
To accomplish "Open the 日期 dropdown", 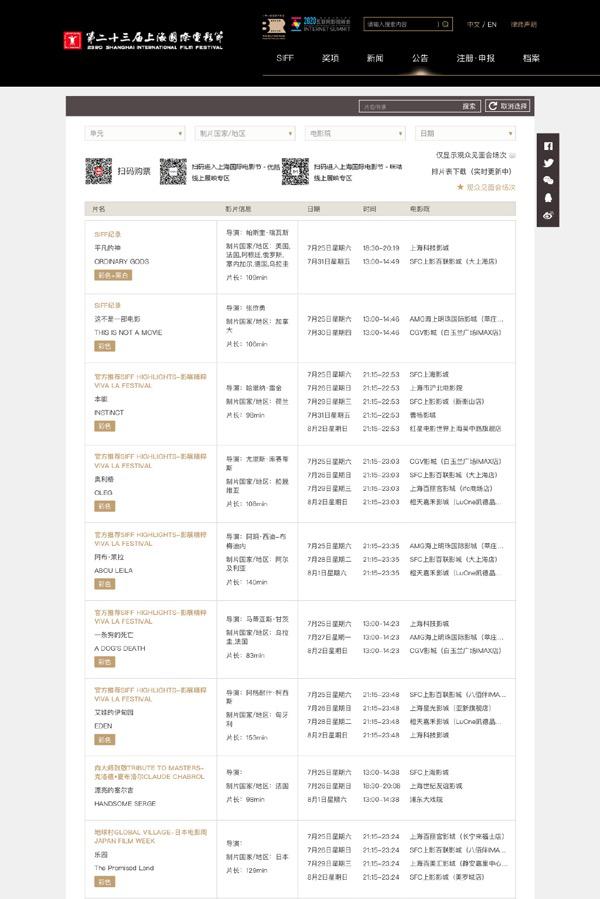I will pyautogui.click(x=465, y=134).
